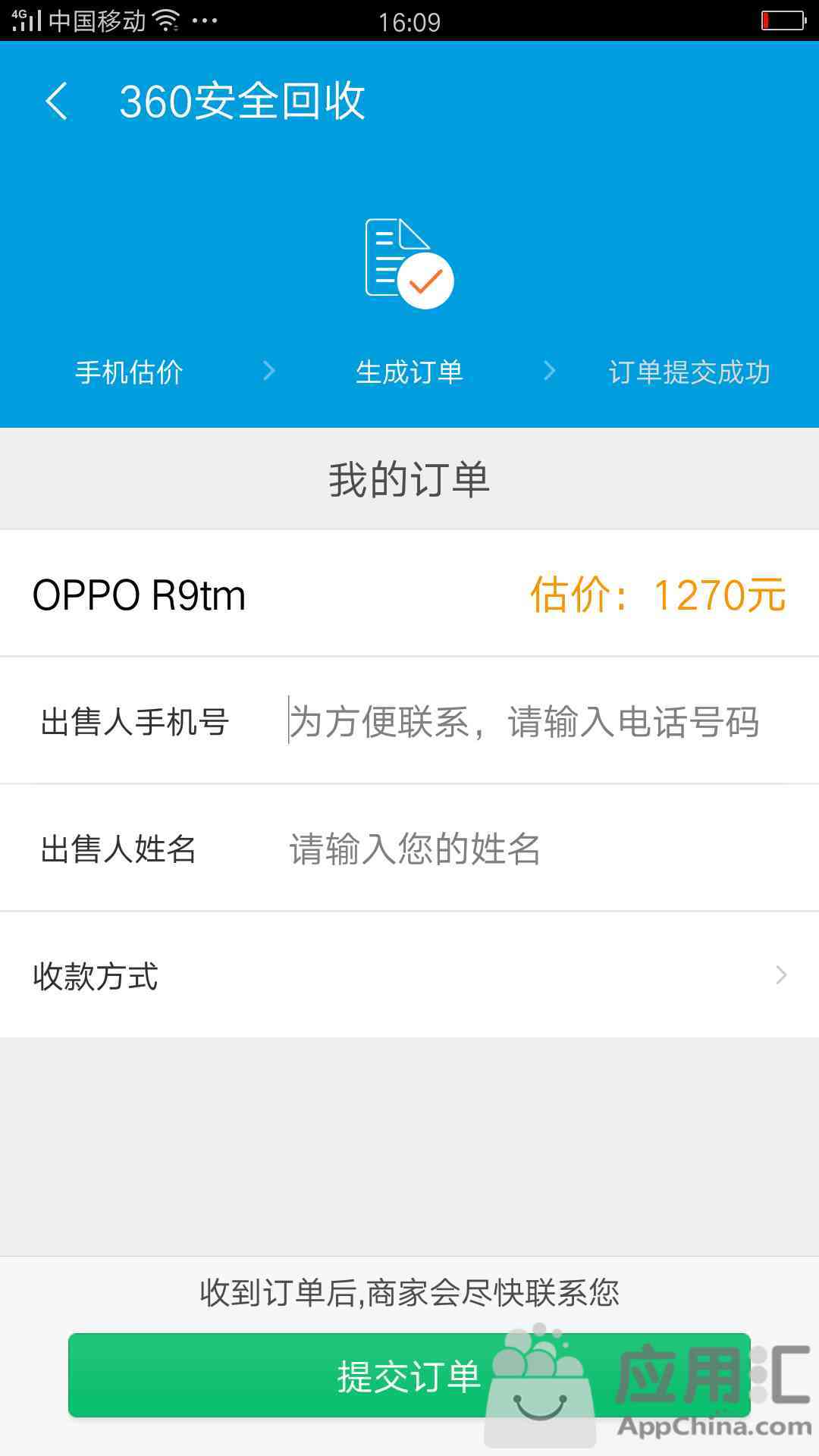Submit order with 提交订单 button
This screenshot has height=1456, width=819.
[x=409, y=1376]
